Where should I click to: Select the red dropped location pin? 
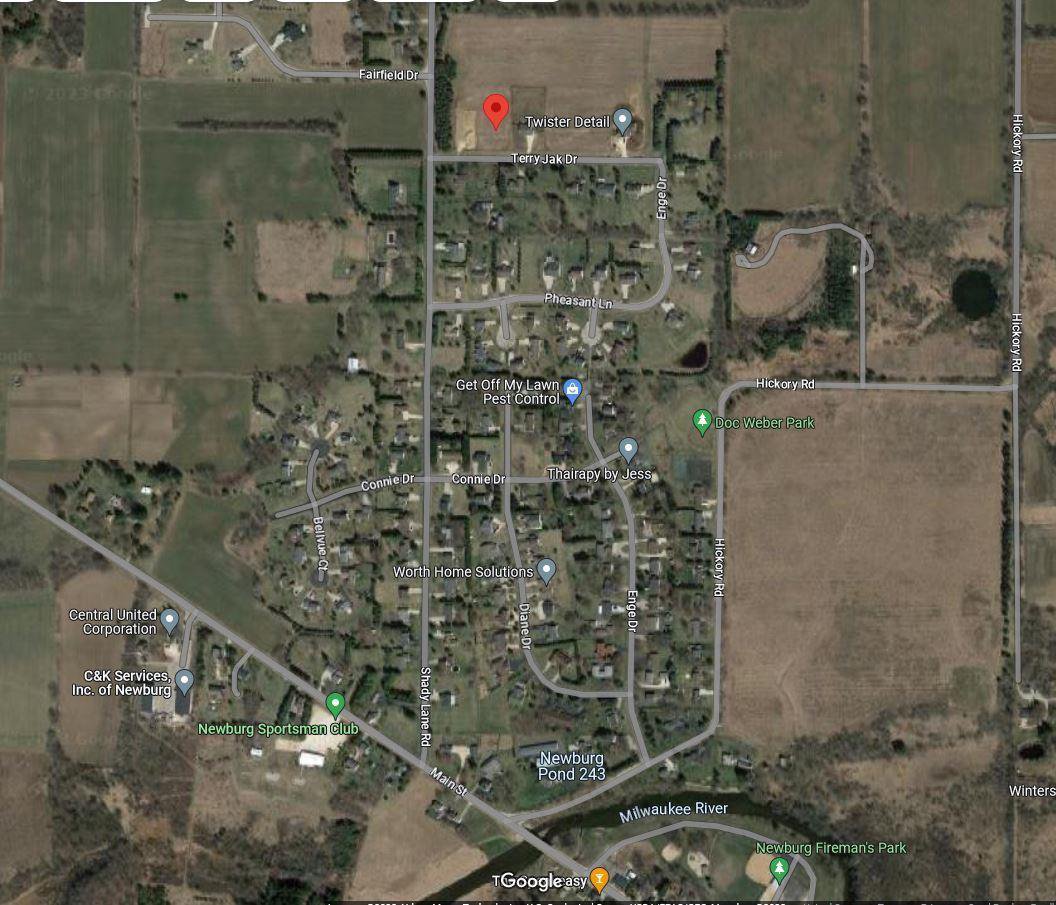pyautogui.click(x=495, y=110)
